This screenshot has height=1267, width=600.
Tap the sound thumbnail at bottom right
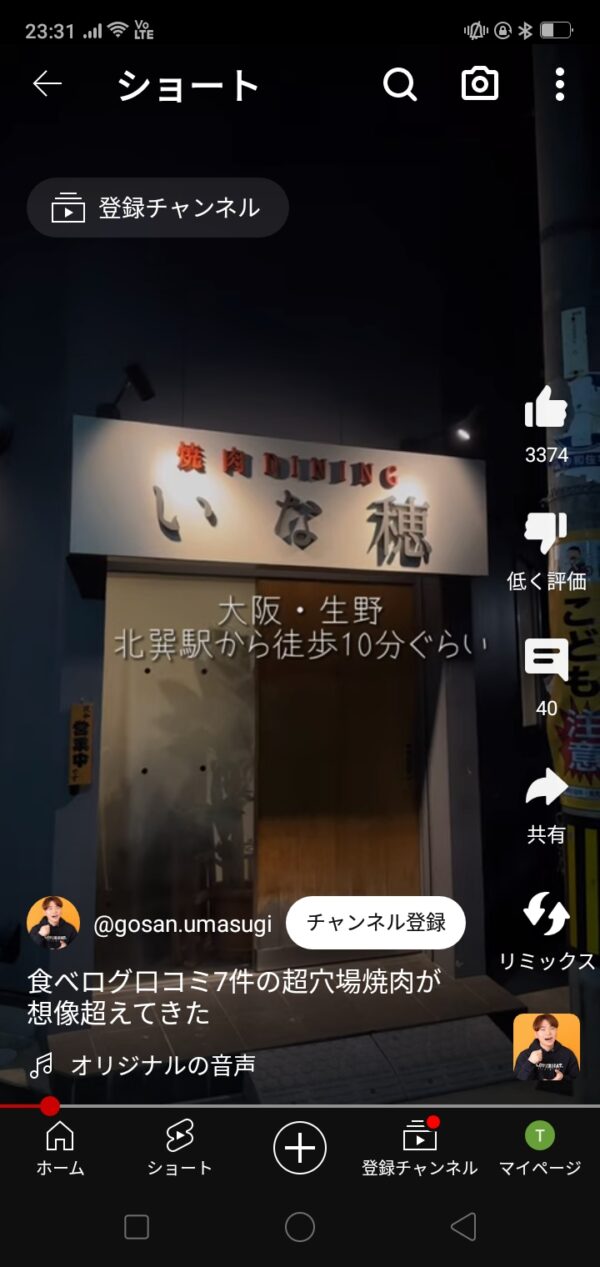pyautogui.click(x=546, y=1047)
